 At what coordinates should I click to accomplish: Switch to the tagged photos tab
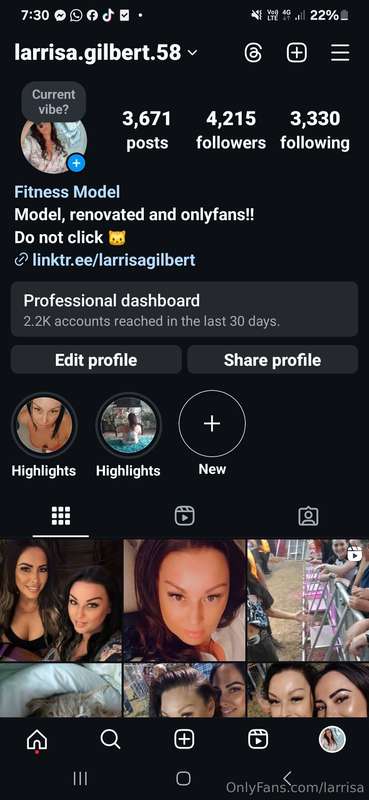pos(308,516)
